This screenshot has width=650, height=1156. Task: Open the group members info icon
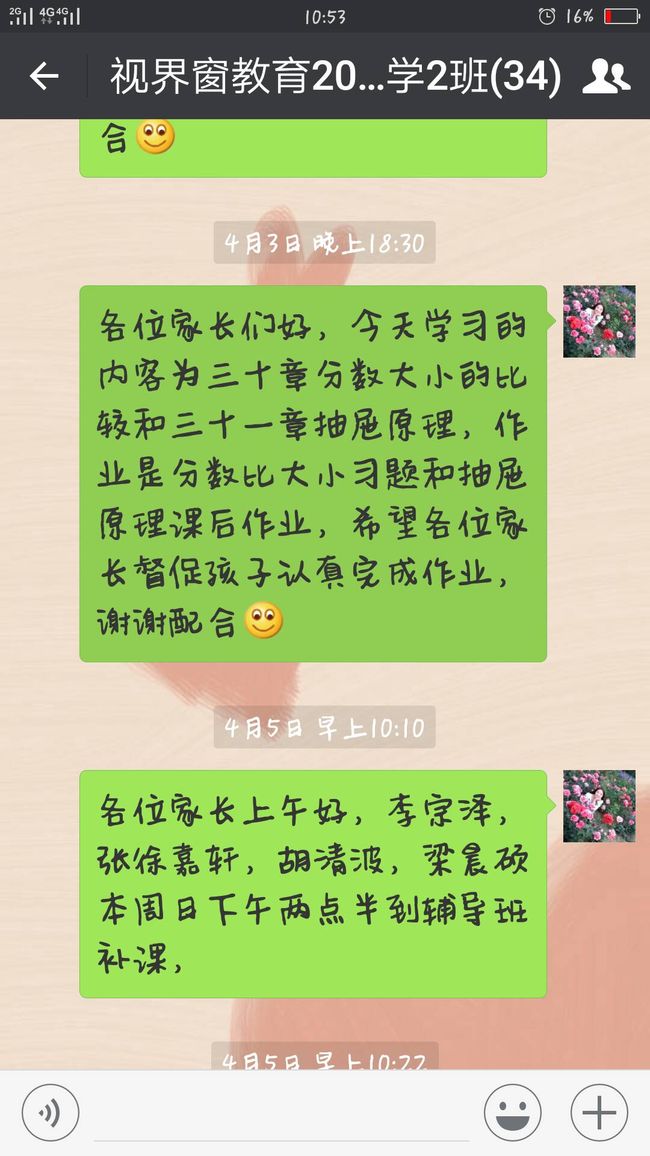(x=606, y=76)
